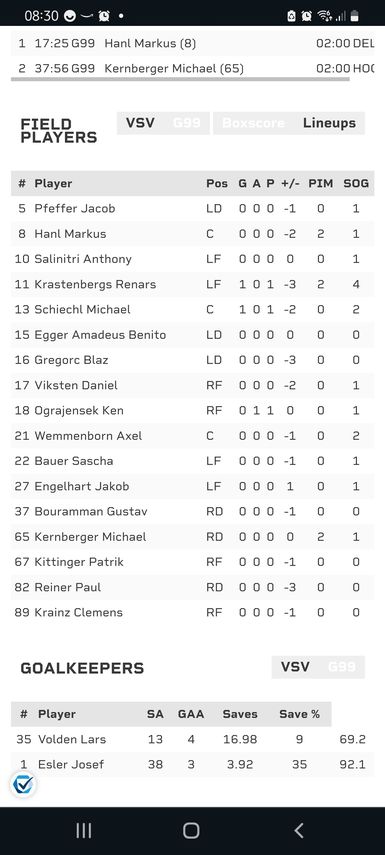Tap the blue checkmark badge icon

point(23,785)
